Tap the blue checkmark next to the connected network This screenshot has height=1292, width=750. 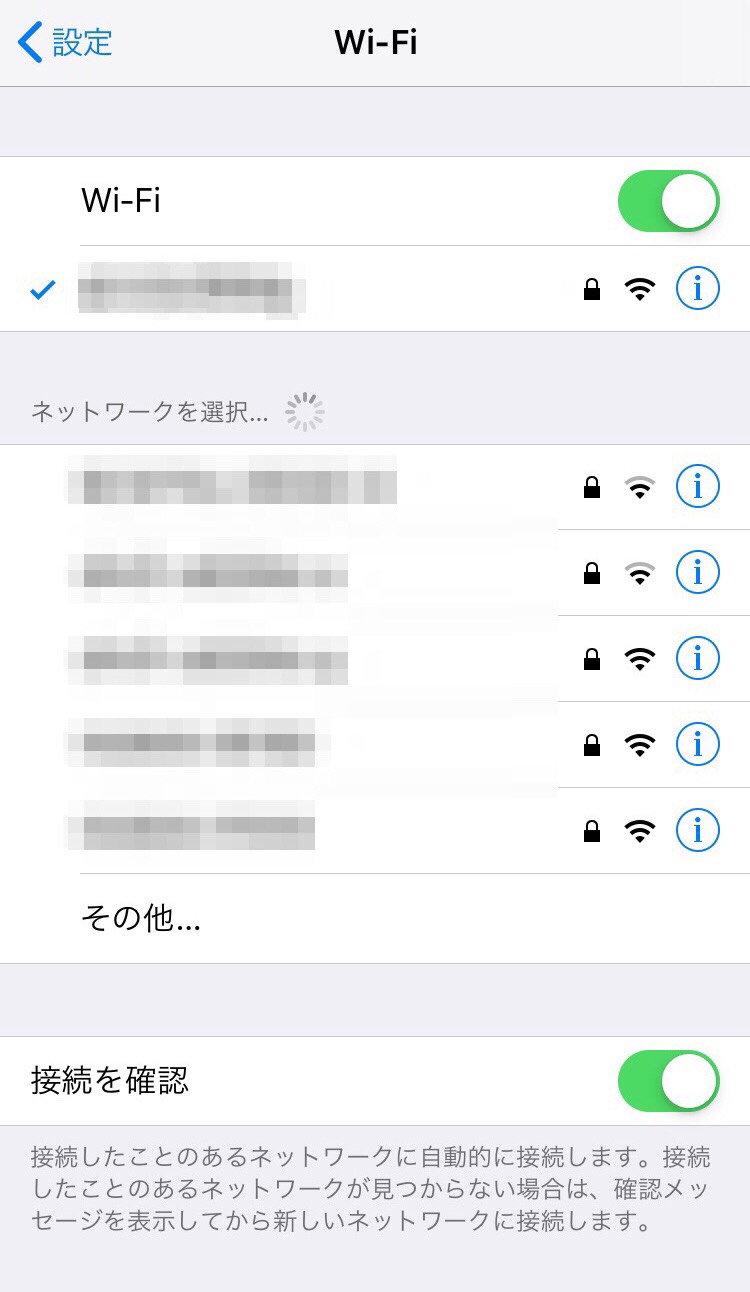point(41,289)
